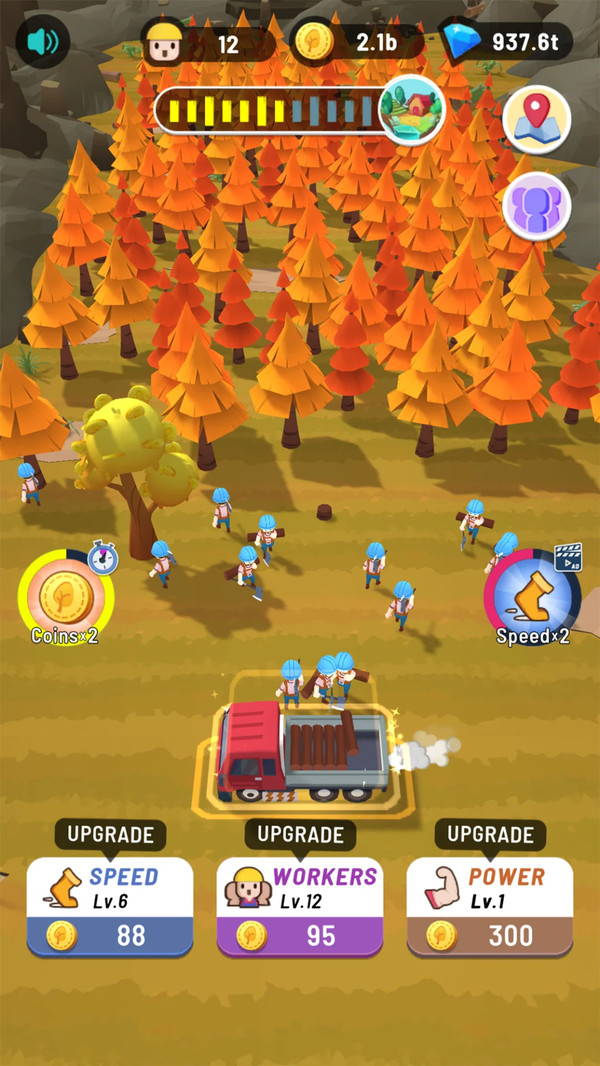Image resolution: width=600 pixels, height=1066 pixels.
Task: Tap the red logging truck
Action: pyautogui.click(x=302, y=752)
